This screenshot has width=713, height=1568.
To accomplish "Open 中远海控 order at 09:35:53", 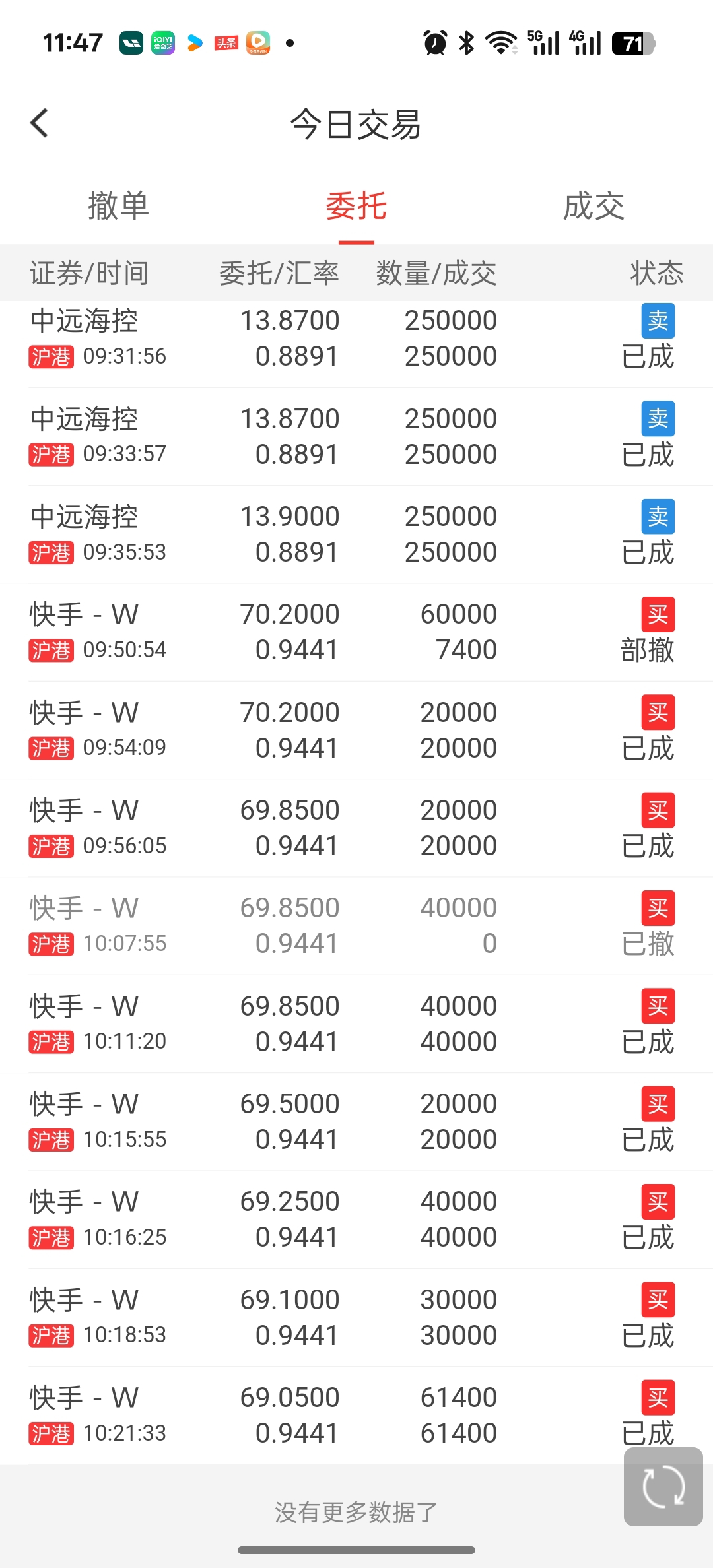I will (356, 535).
